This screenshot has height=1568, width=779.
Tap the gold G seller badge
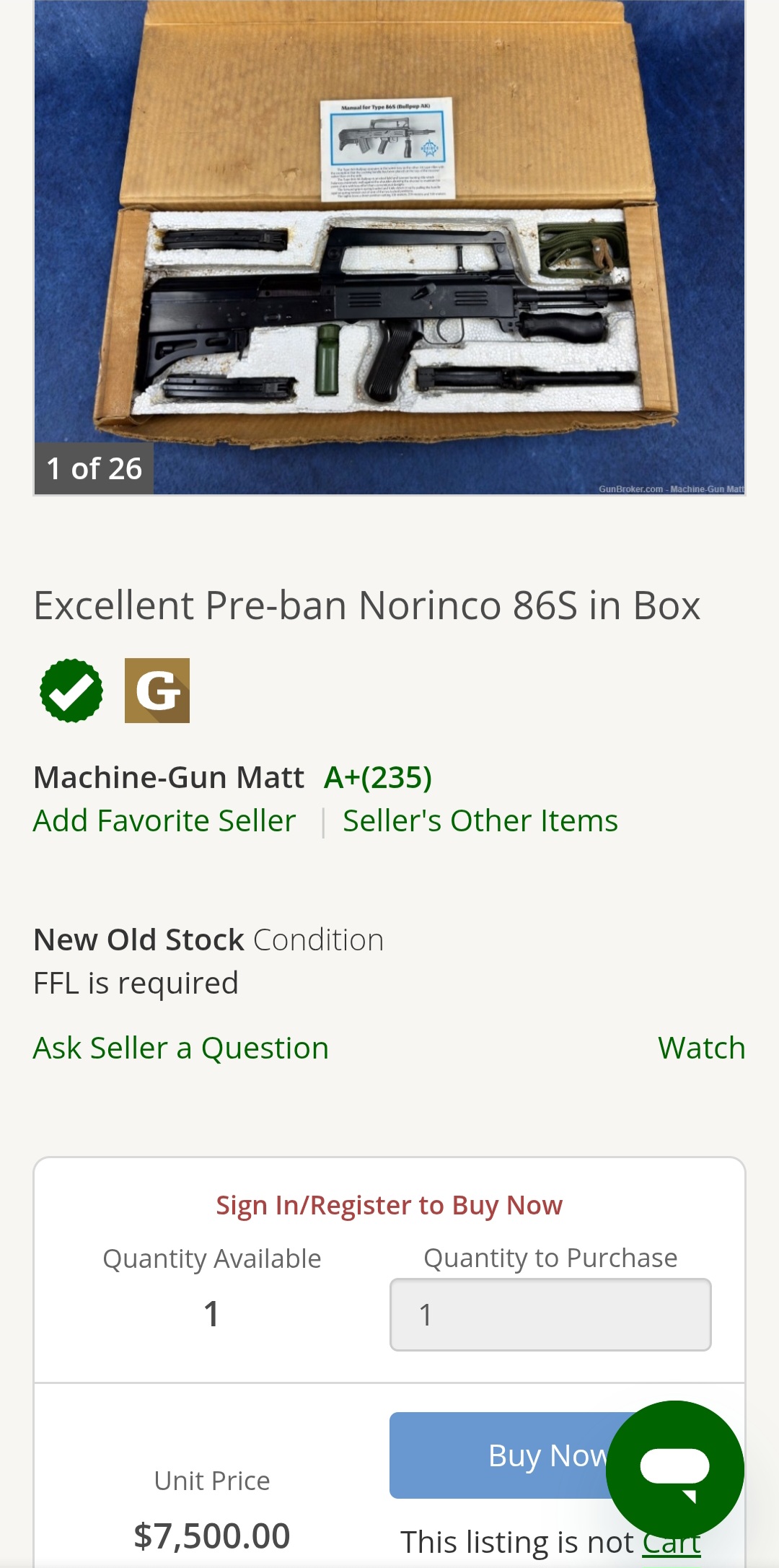157,691
